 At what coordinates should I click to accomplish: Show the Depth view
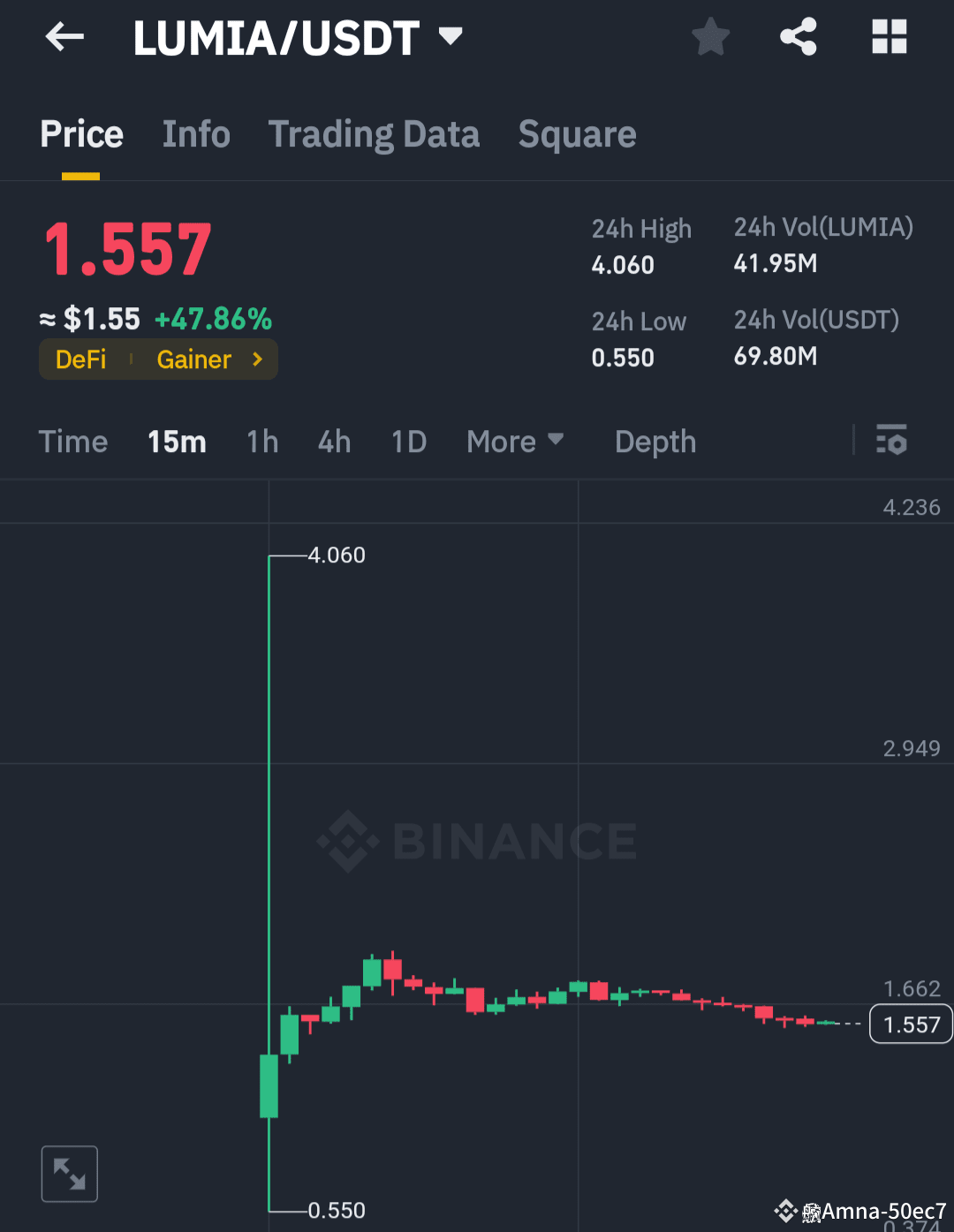tap(655, 442)
